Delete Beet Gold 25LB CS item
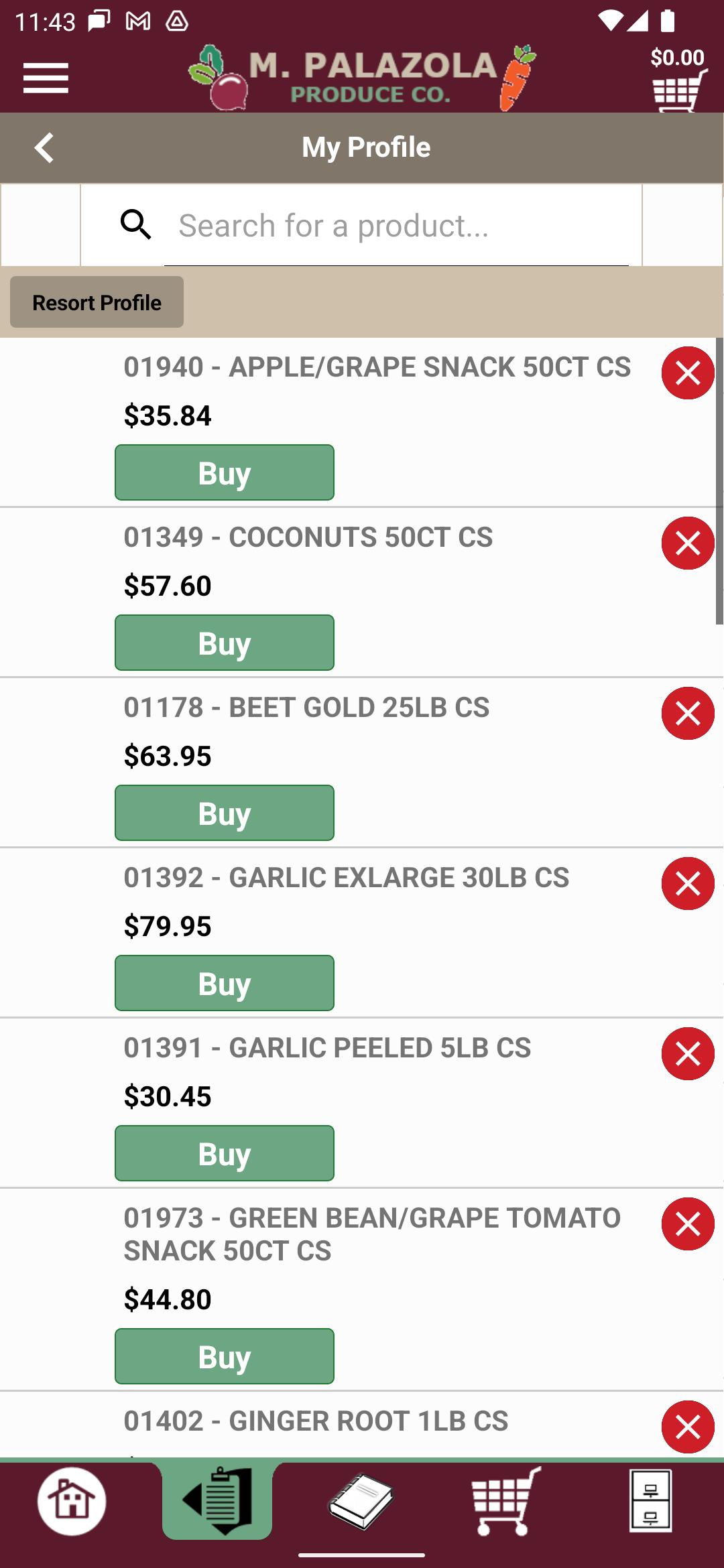The height and width of the screenshot is (1568, 724). coord(688,714)
